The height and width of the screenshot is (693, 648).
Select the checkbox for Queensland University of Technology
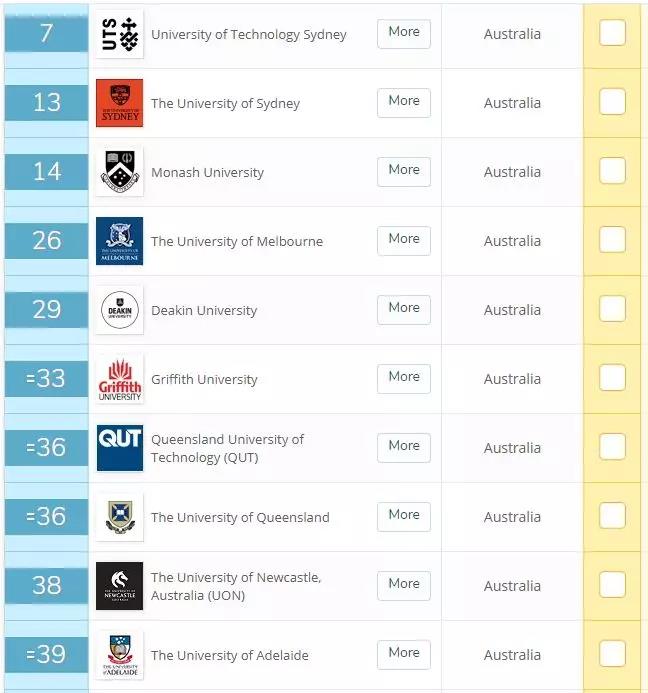(x=612, y=447)
